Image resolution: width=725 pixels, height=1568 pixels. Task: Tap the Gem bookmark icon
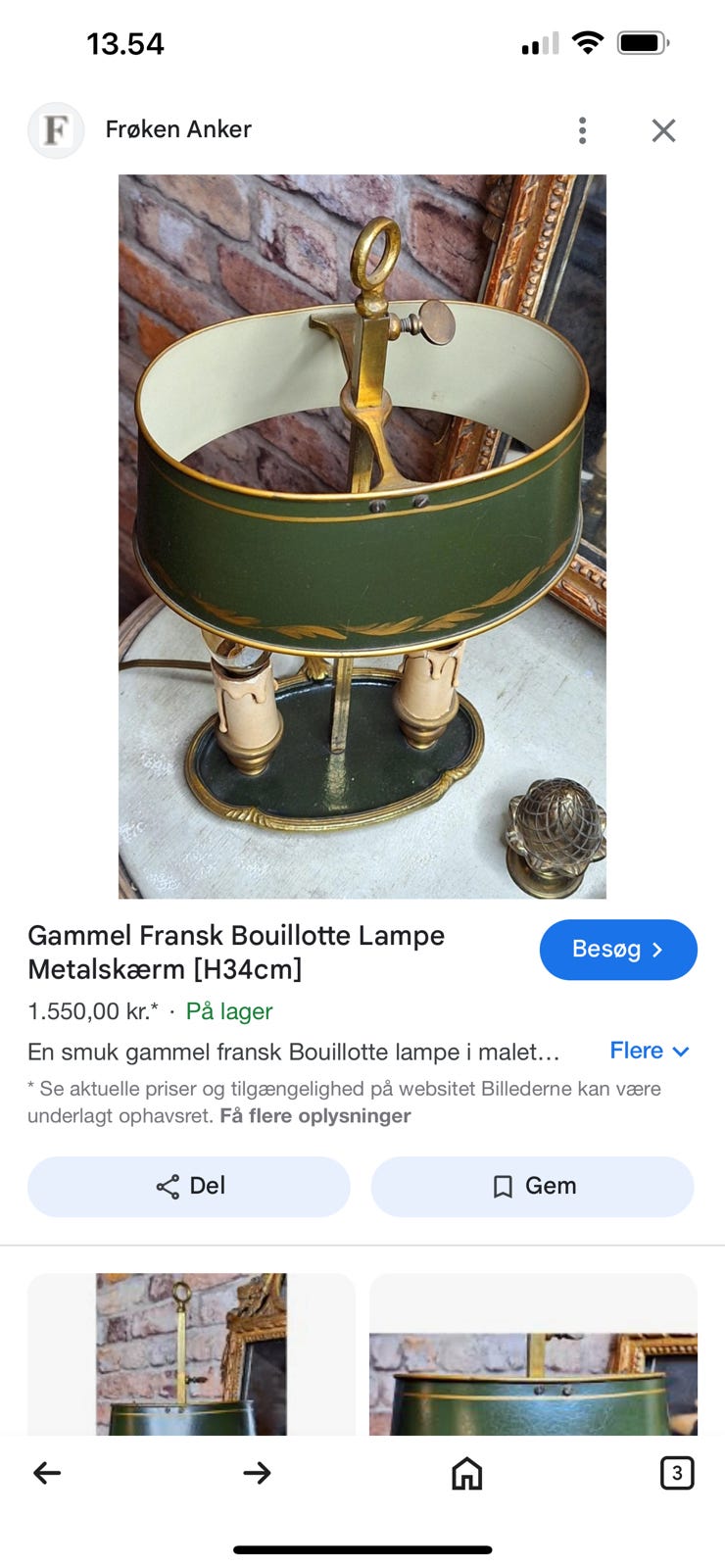tap(502, 1187)
